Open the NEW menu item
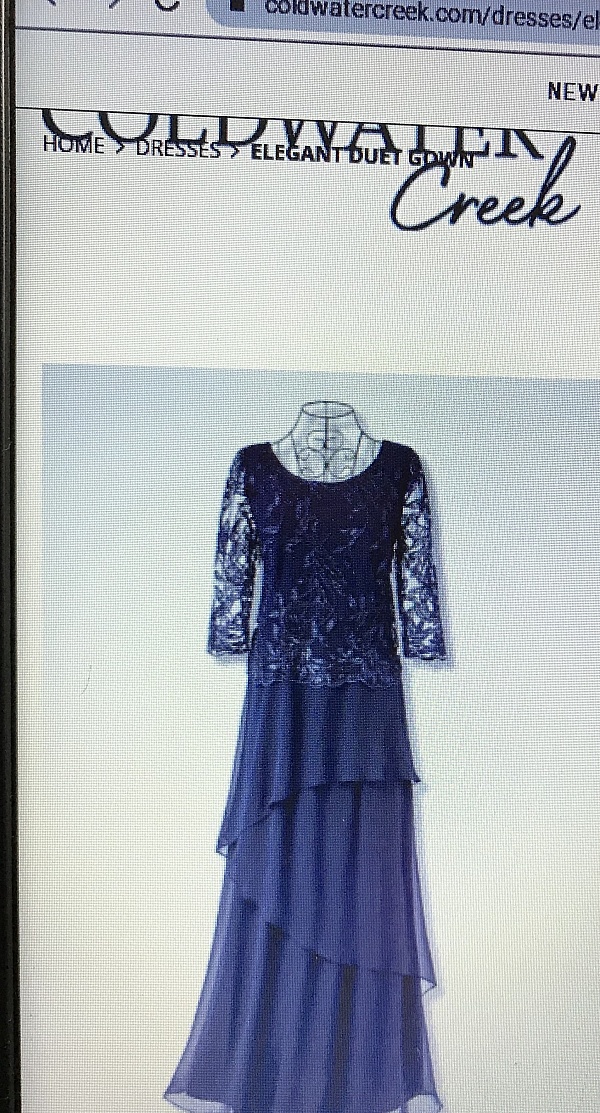This screenshot has height=1113, width=600. point(572,92)
